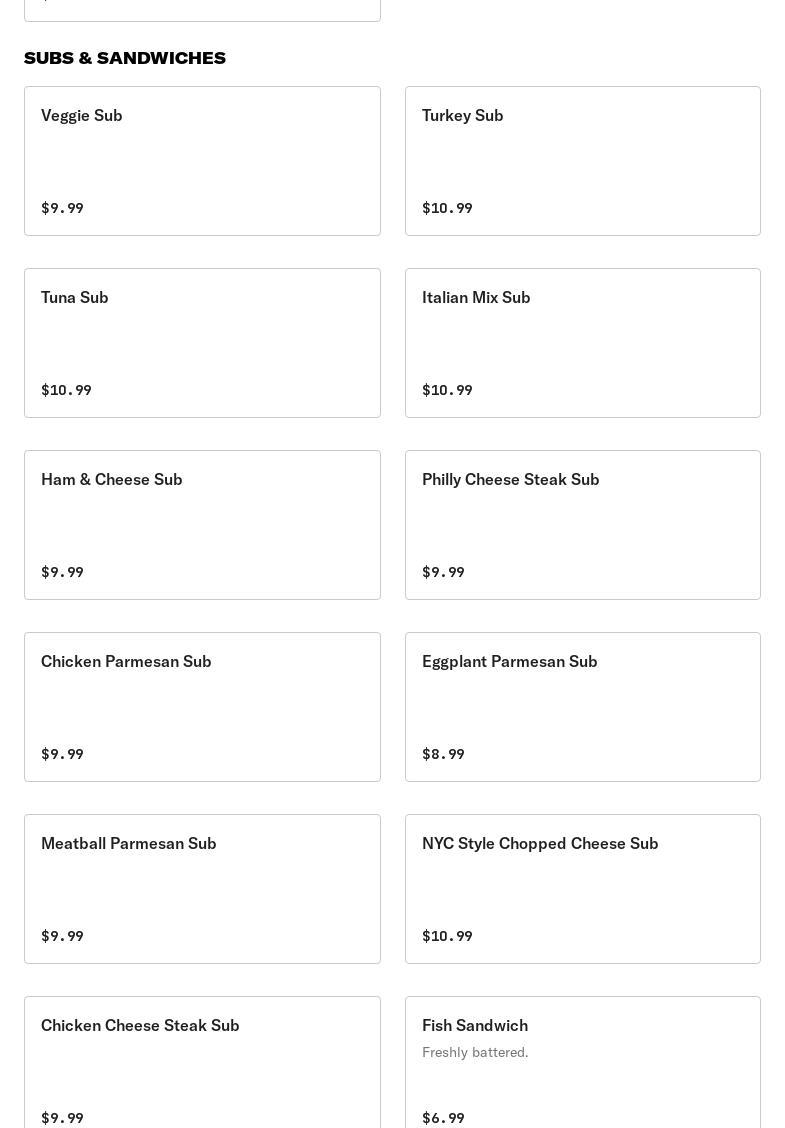Open Italian Mix Sub details
The image size is (785, 1128).
(x=582, y=343)
